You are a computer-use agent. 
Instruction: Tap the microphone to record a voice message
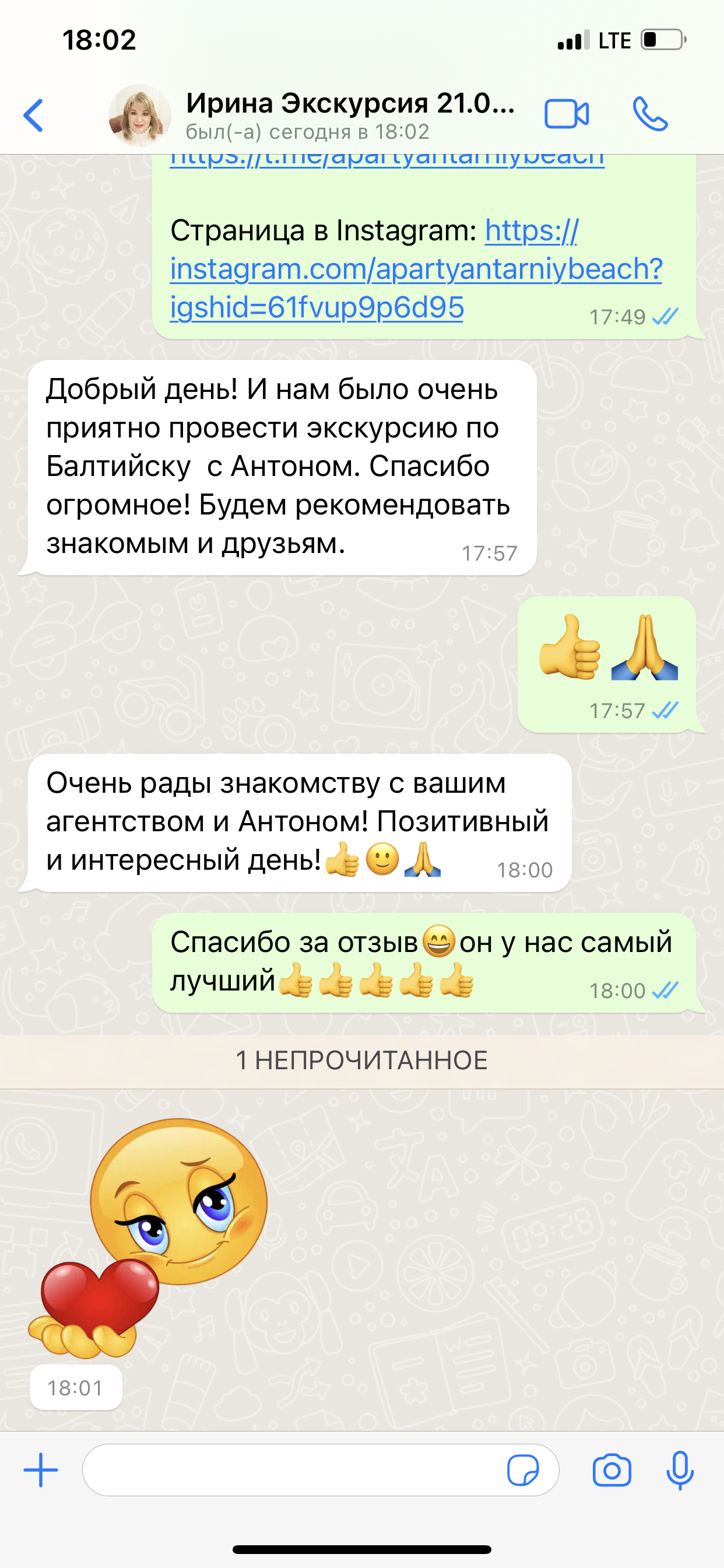pyautogui.click(x=680, y=1470)
